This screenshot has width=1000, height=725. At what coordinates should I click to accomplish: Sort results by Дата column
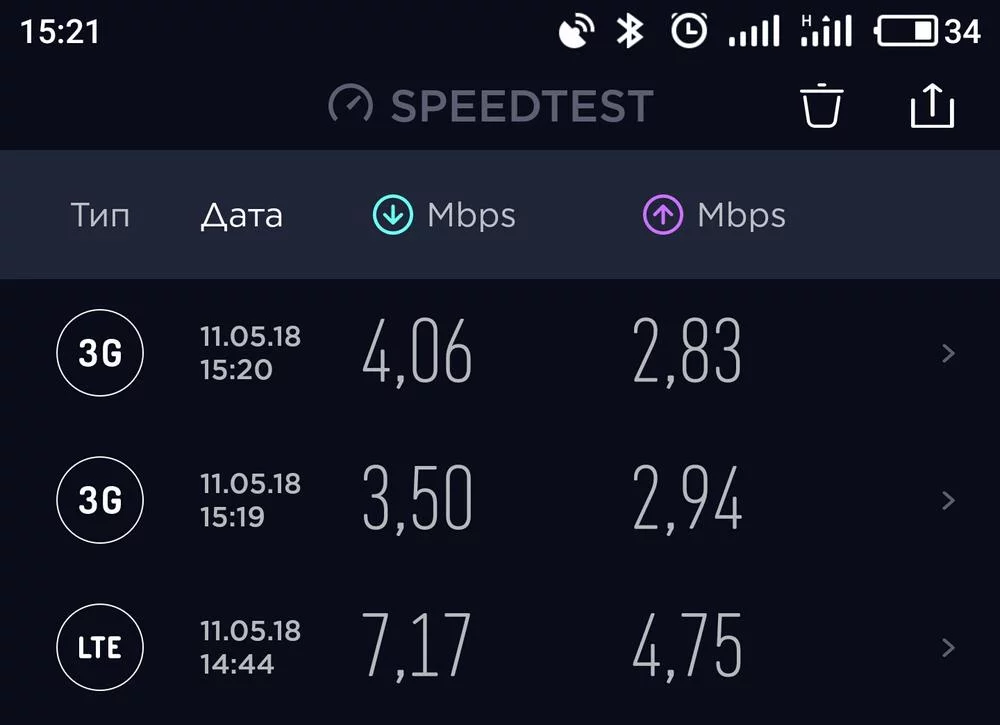241,215
